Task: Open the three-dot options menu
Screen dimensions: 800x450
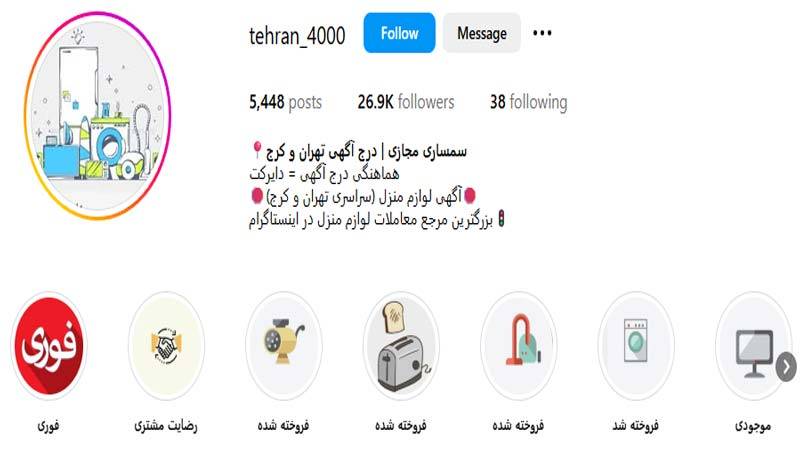Action: (542, 34)
